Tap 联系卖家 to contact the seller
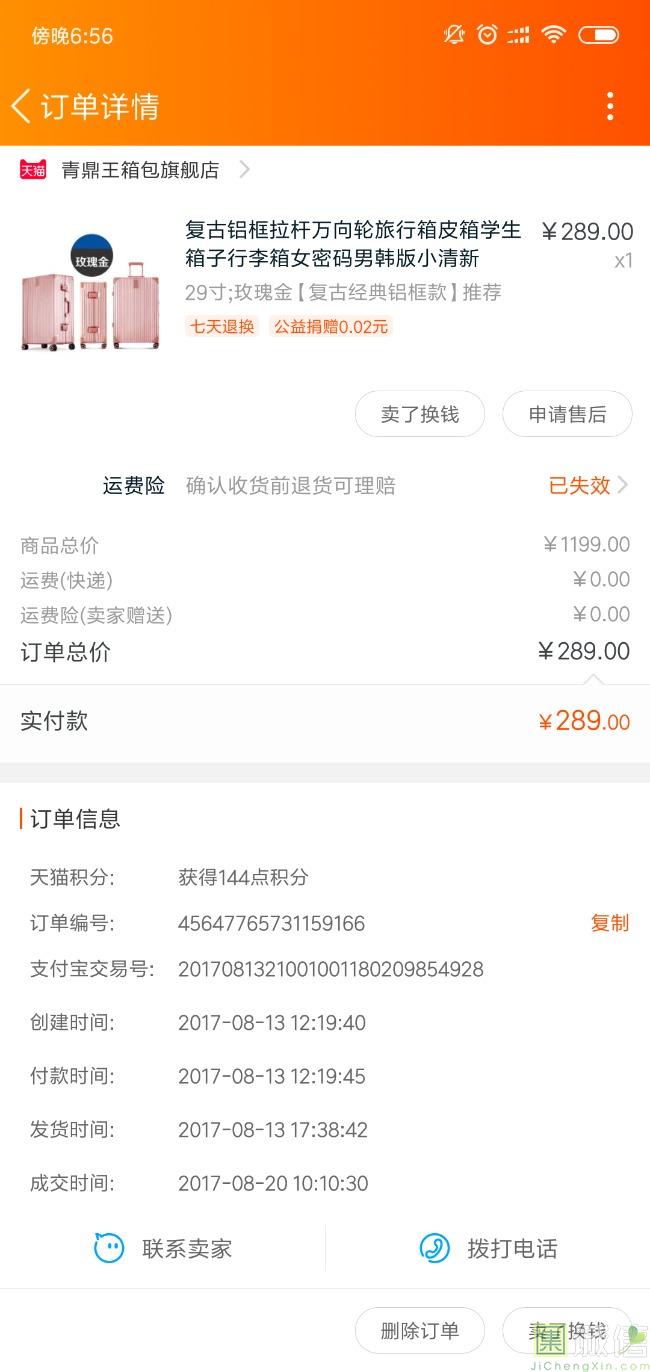Viewport: 650px width, 1372px height. click(x=163, y=1248)
